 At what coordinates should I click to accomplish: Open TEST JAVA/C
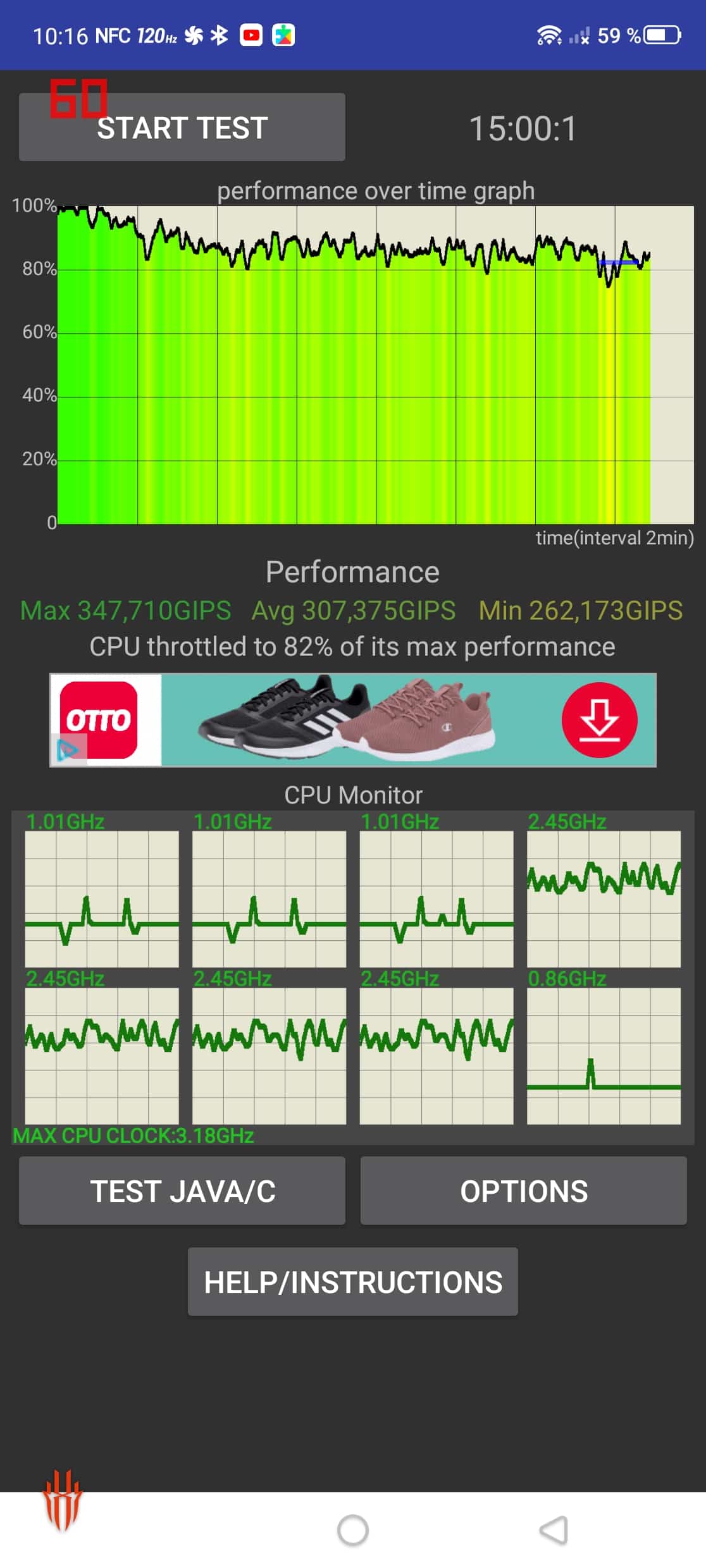click(182, 1191)
